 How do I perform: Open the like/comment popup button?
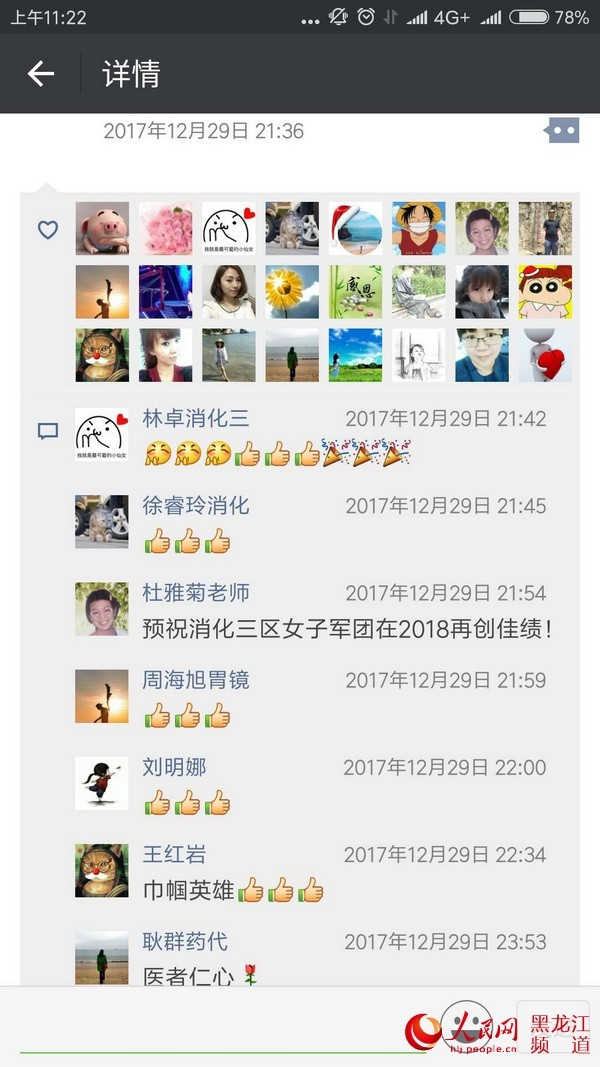562,131
